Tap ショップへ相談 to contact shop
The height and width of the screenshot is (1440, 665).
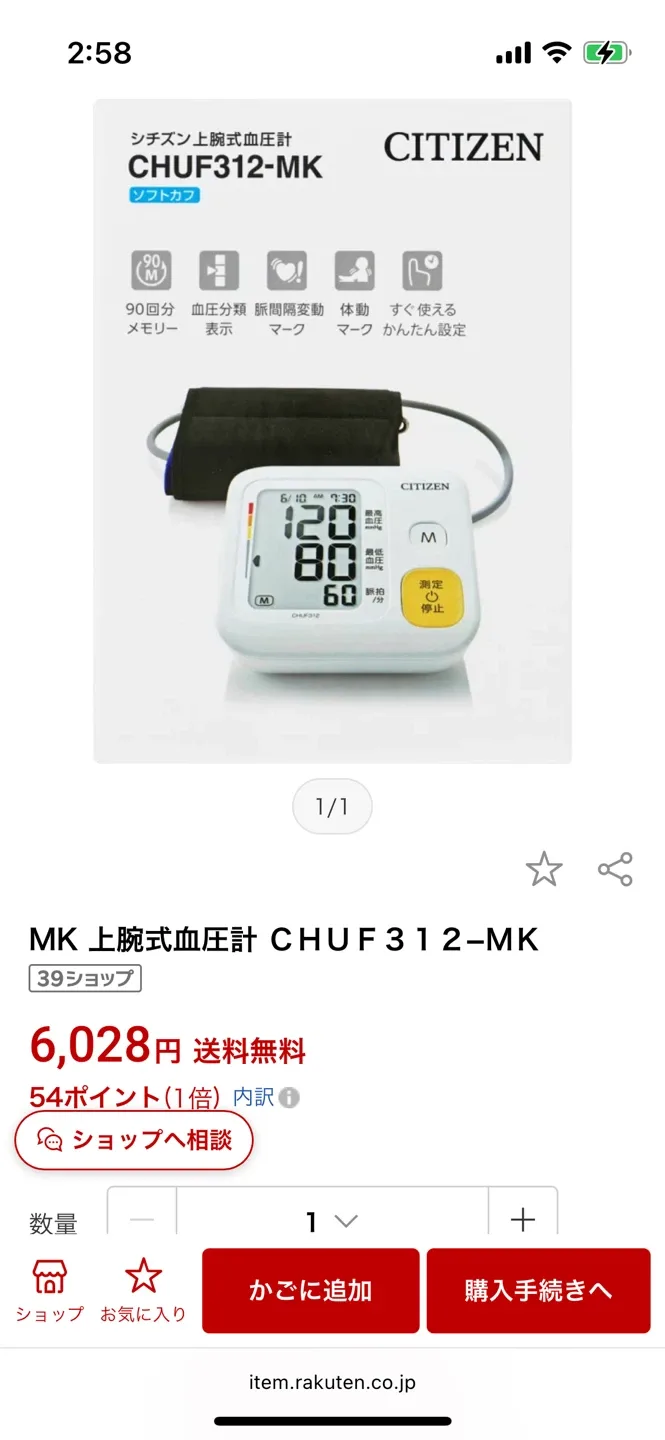pyautogui.click(x=134, y=1139)
